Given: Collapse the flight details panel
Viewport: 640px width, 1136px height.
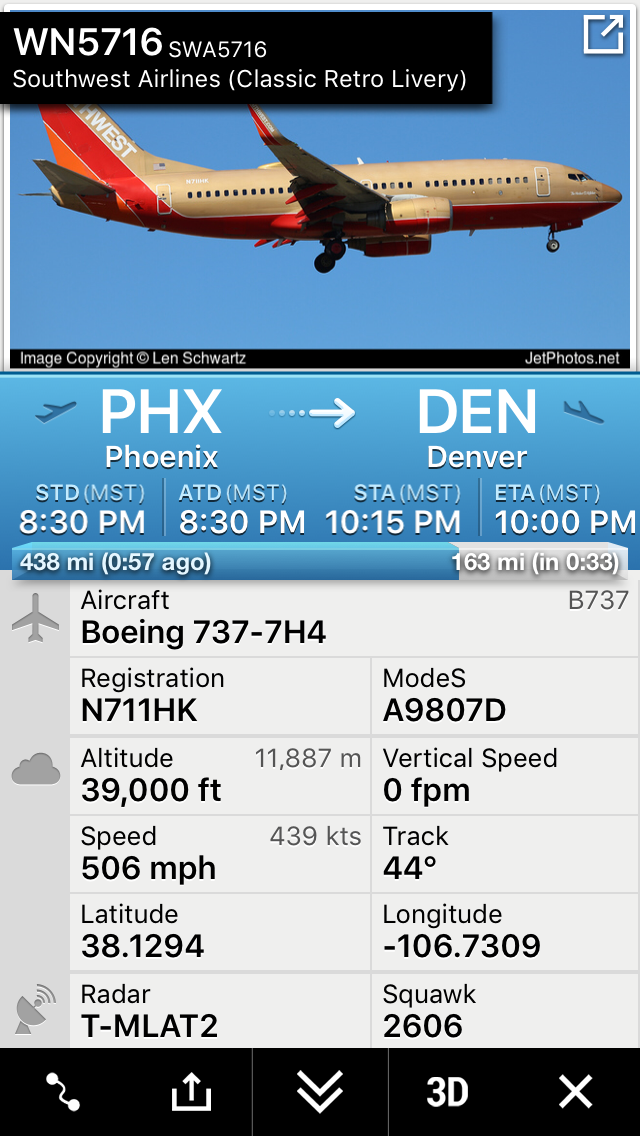Looking at the screenshot, I should pos(320,1092).
